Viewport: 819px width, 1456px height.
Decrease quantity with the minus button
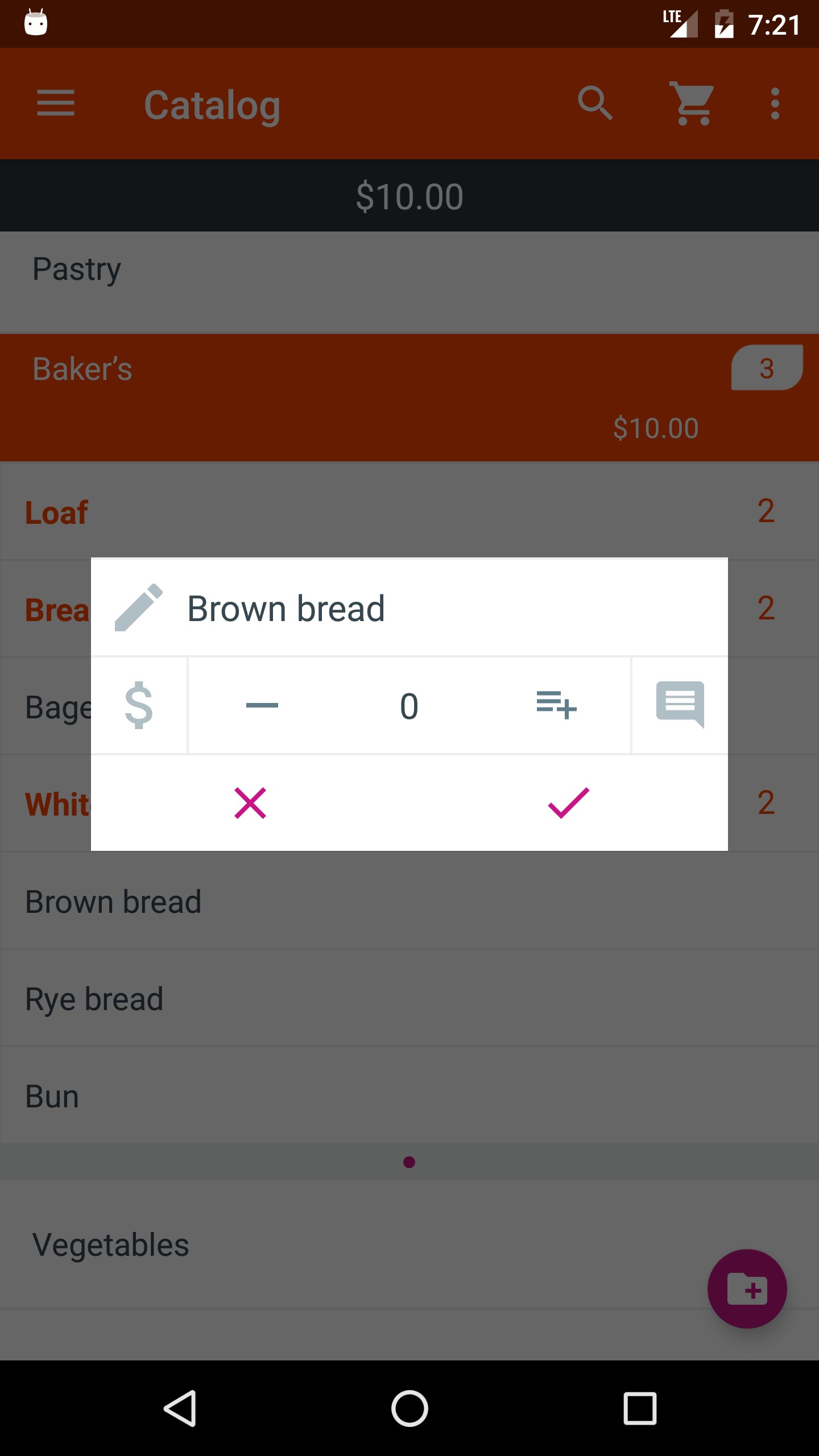click(262, 705)
